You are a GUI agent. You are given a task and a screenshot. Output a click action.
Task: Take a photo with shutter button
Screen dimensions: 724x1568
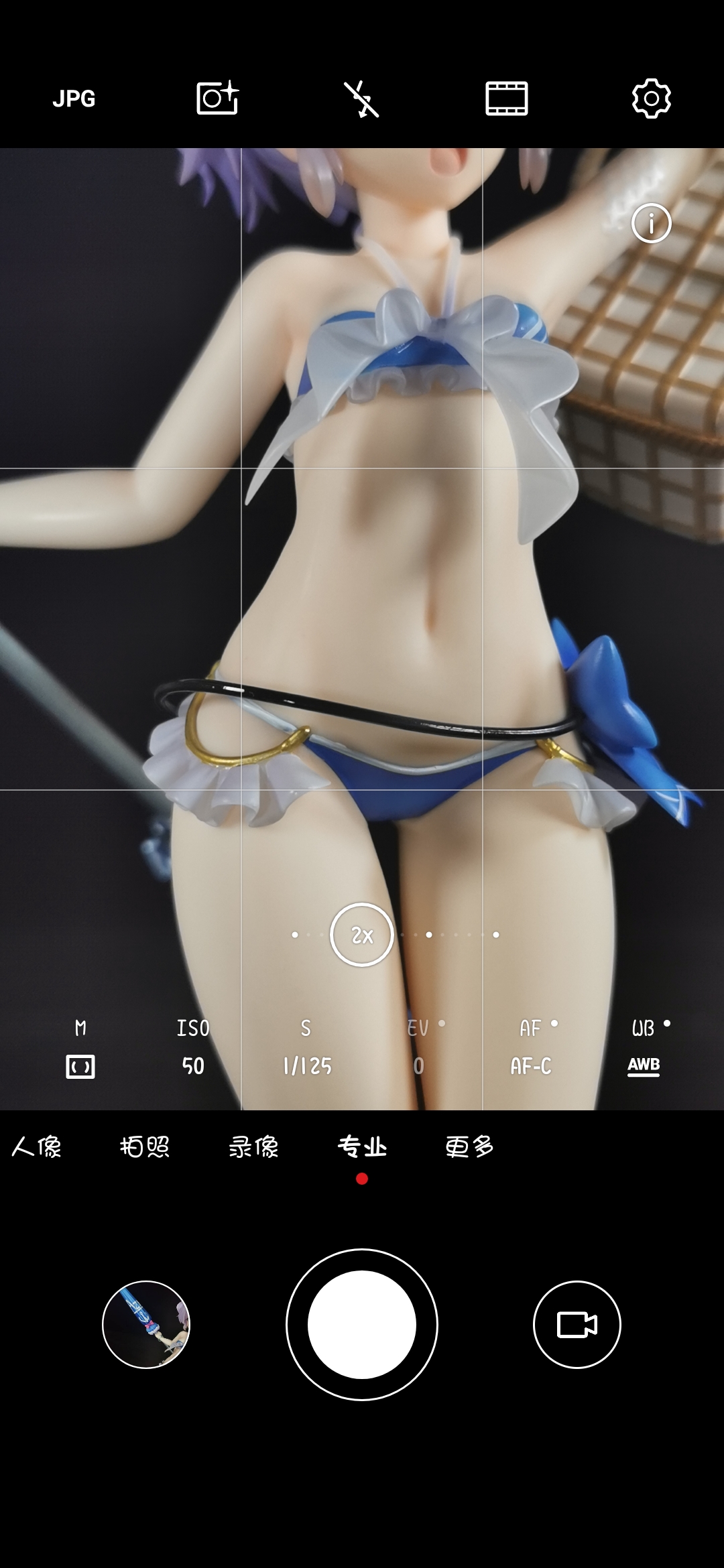(362, 1324)
